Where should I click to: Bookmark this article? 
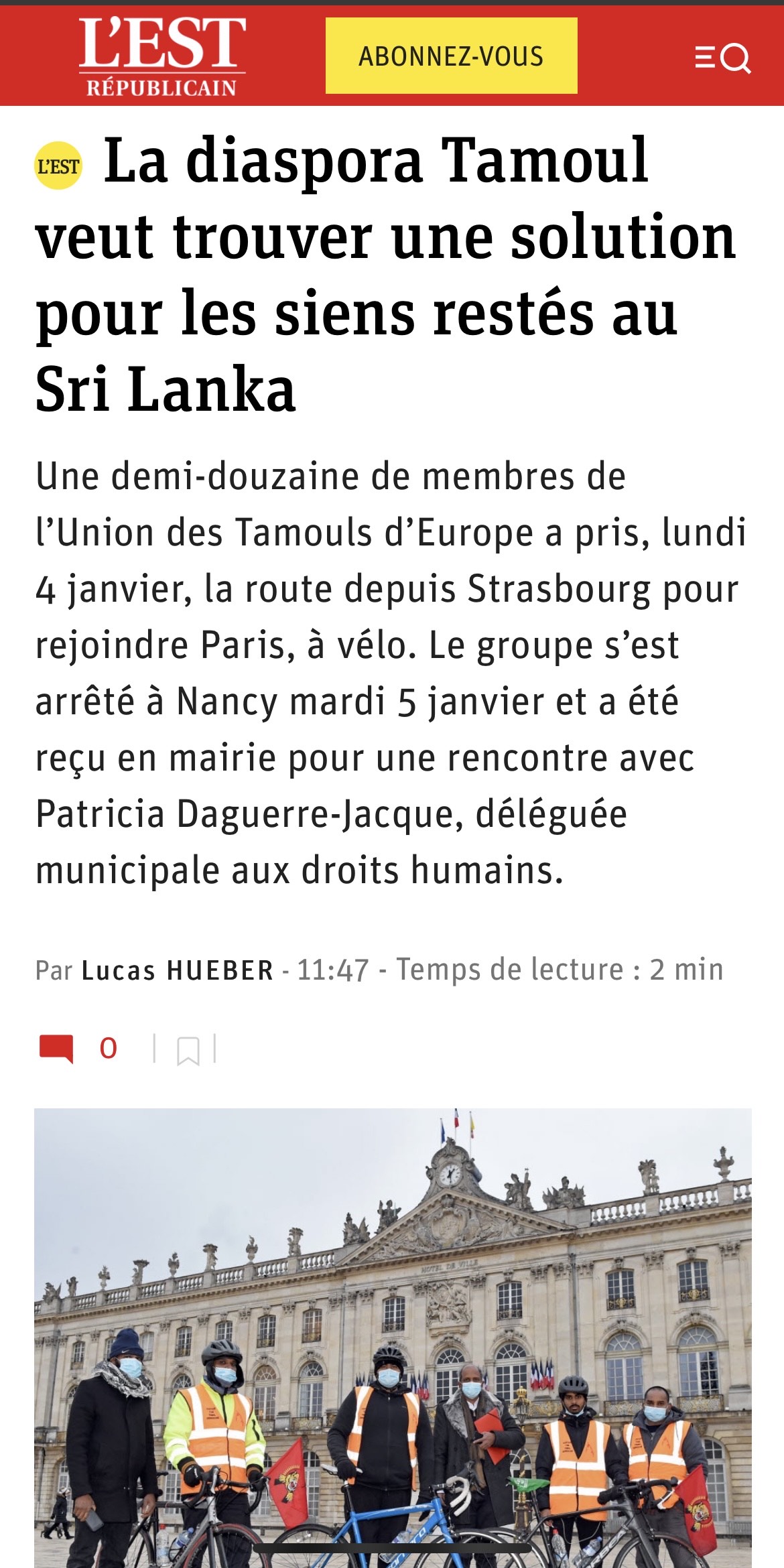click(188, 1050)
